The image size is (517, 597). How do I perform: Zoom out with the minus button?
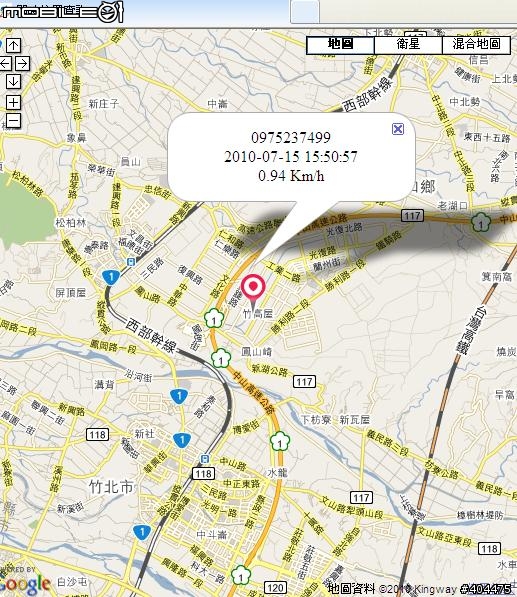tap(13, 121)
